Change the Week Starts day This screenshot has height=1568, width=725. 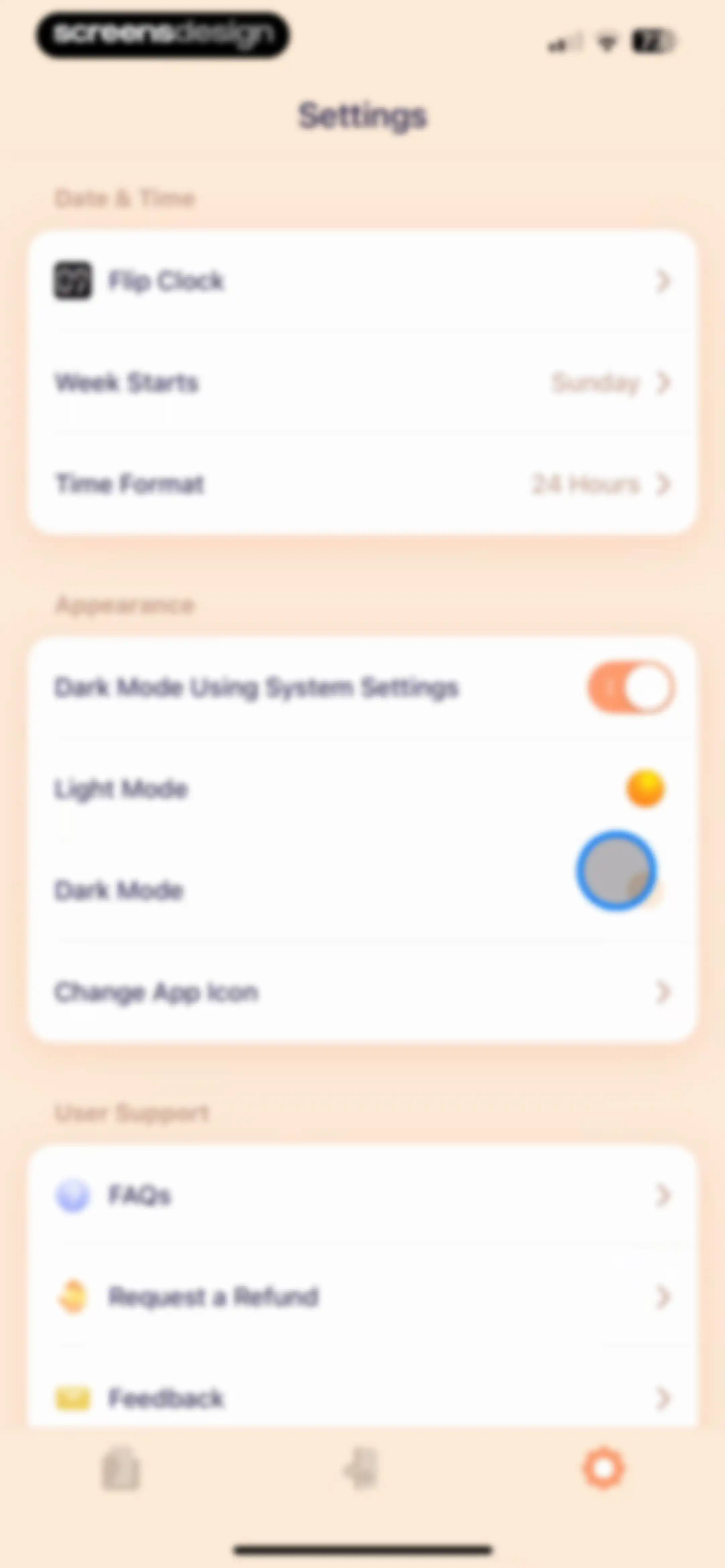[x=362, y=382]
